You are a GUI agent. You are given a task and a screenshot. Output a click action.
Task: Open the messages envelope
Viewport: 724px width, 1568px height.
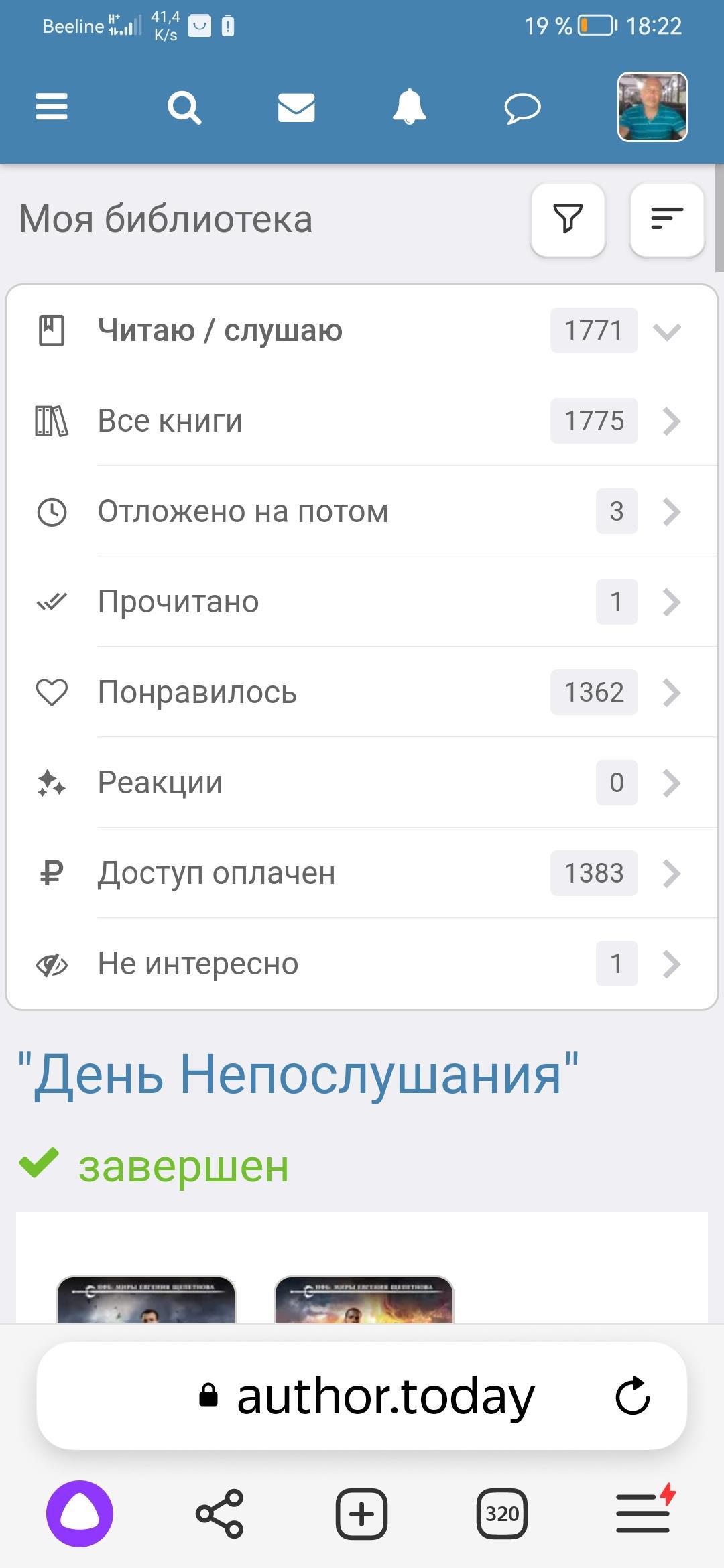296,107
